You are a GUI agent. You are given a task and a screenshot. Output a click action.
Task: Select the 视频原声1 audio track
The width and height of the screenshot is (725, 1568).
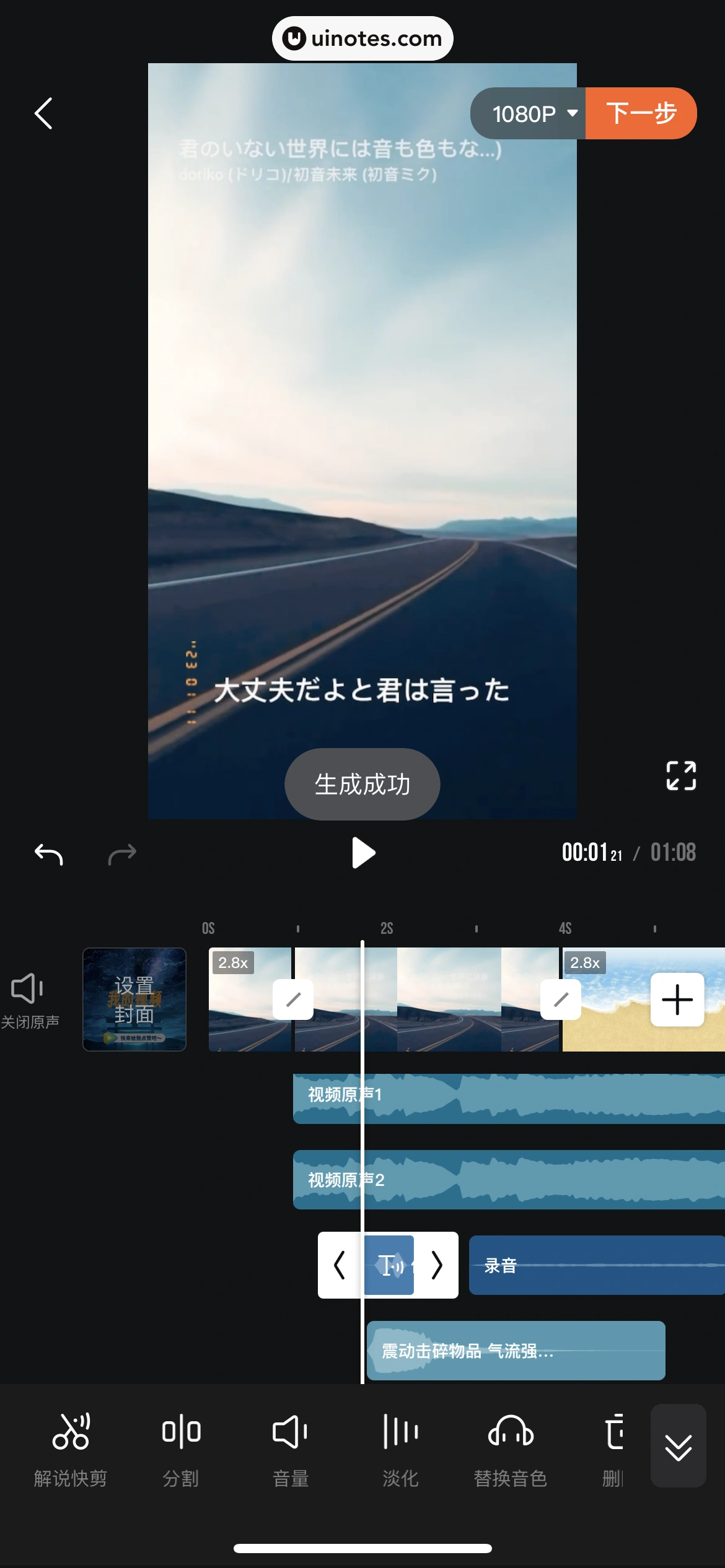[x=527, y=1099]
